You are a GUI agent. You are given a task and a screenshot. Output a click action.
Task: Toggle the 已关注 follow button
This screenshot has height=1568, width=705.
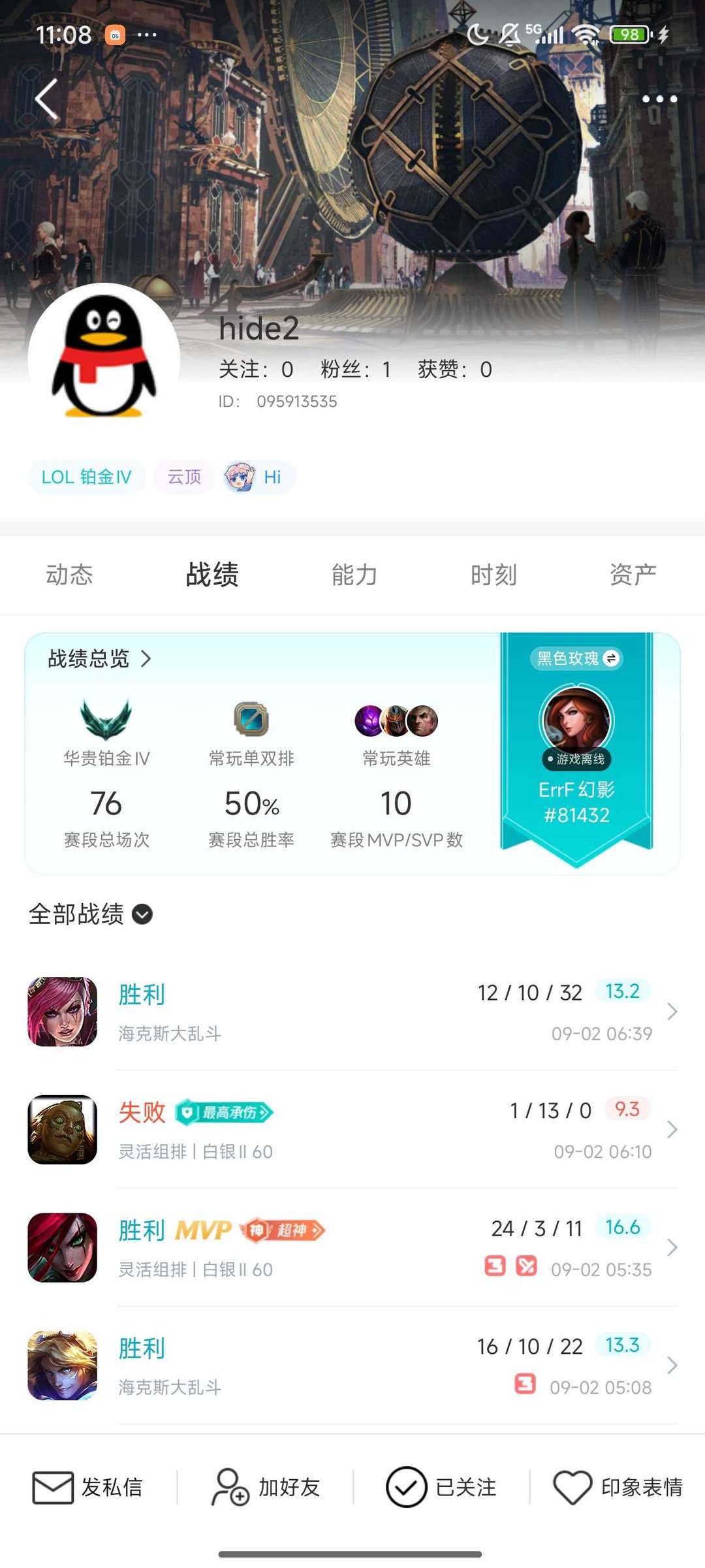tap(441, 1487)
